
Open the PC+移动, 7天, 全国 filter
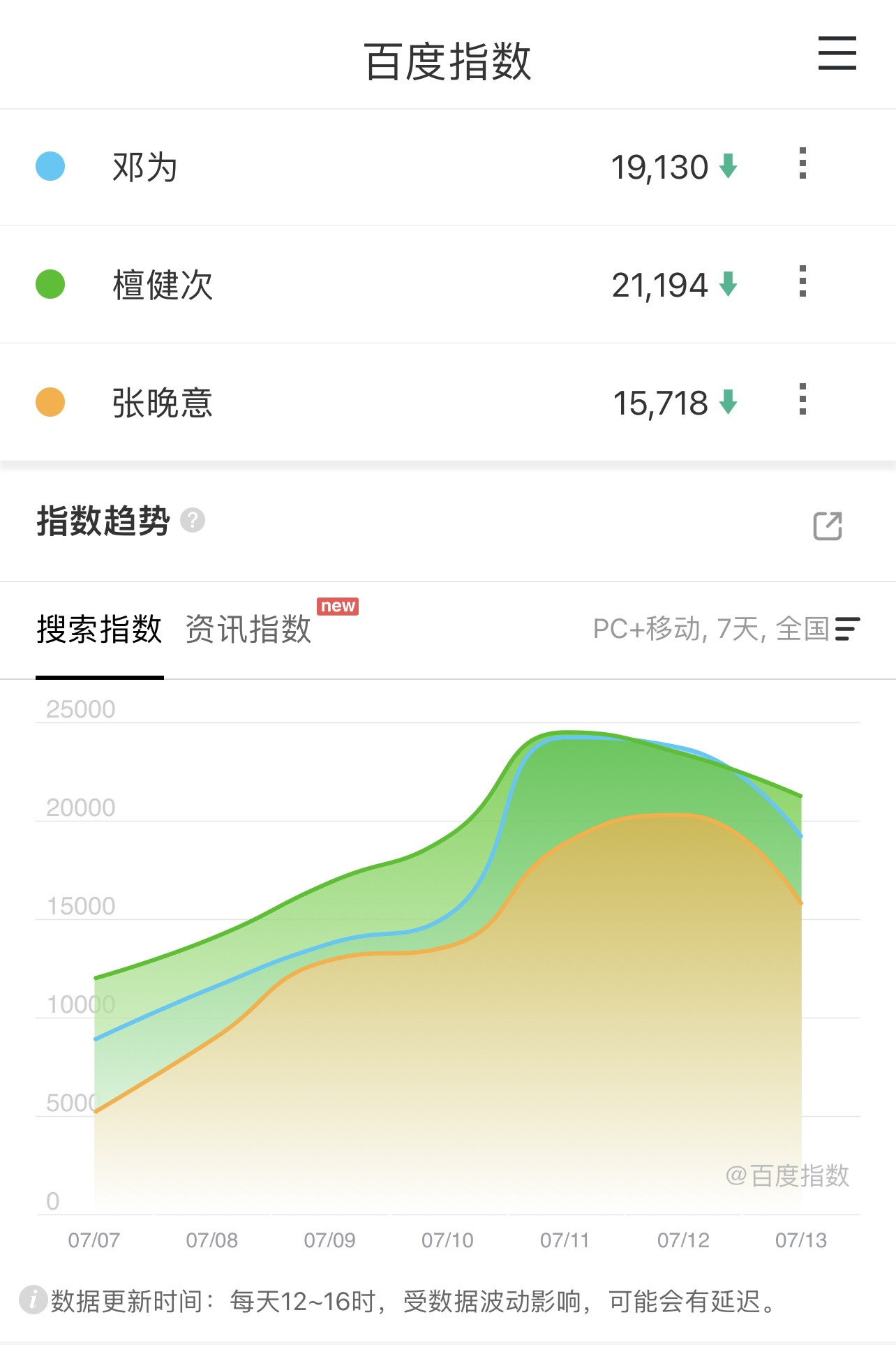click(x=726, y=629)
